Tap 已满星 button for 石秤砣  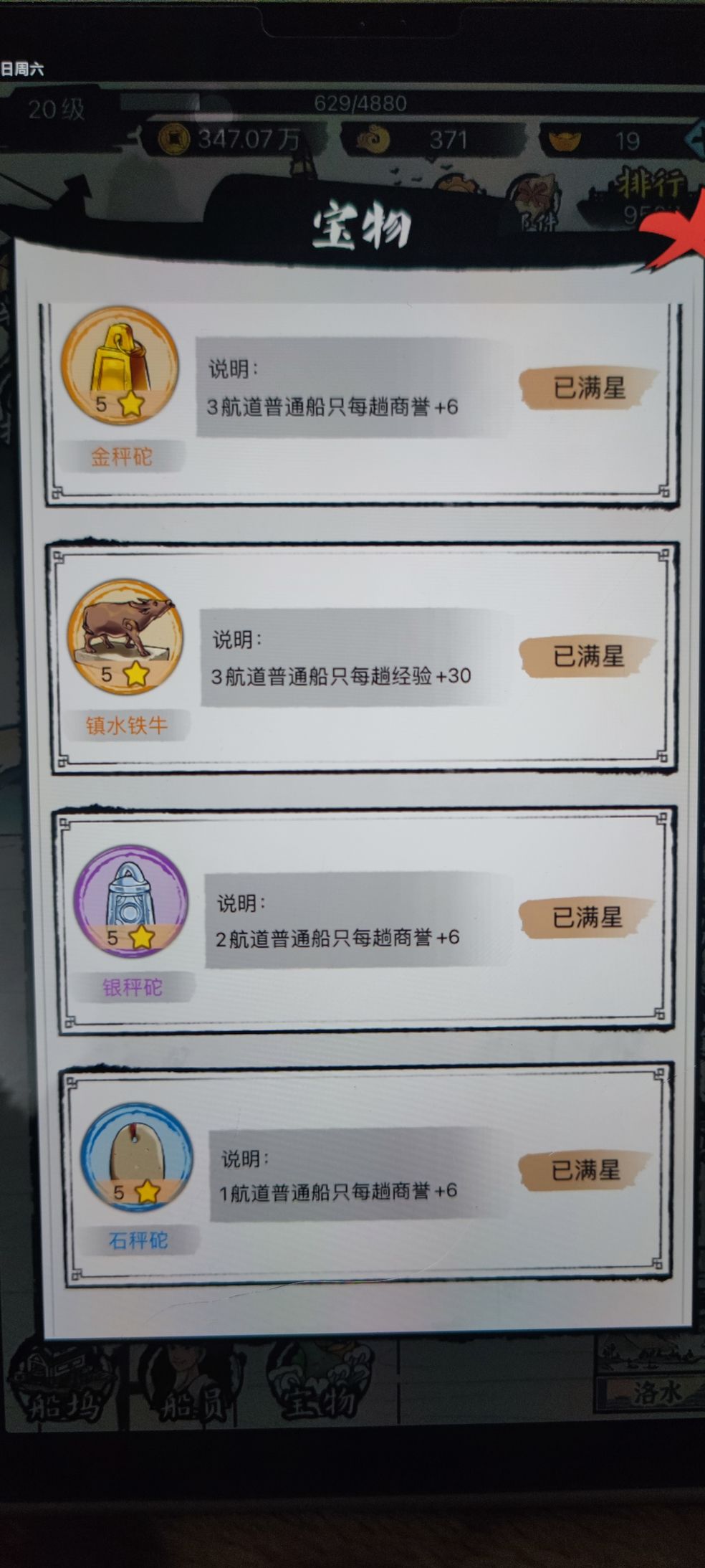pyautogui.click(x=585, y=1170)
